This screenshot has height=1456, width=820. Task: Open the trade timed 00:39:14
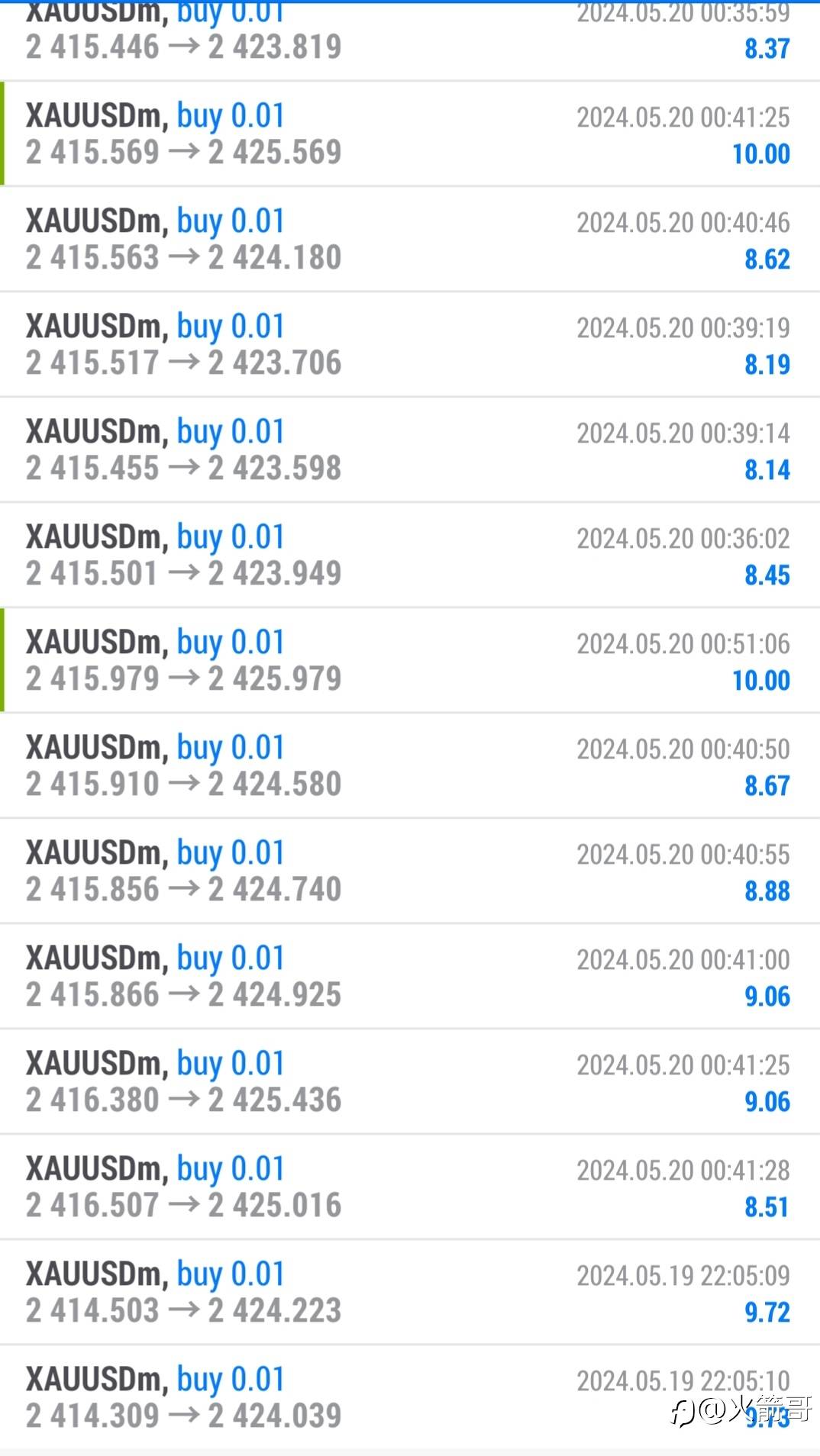point(410,450)
